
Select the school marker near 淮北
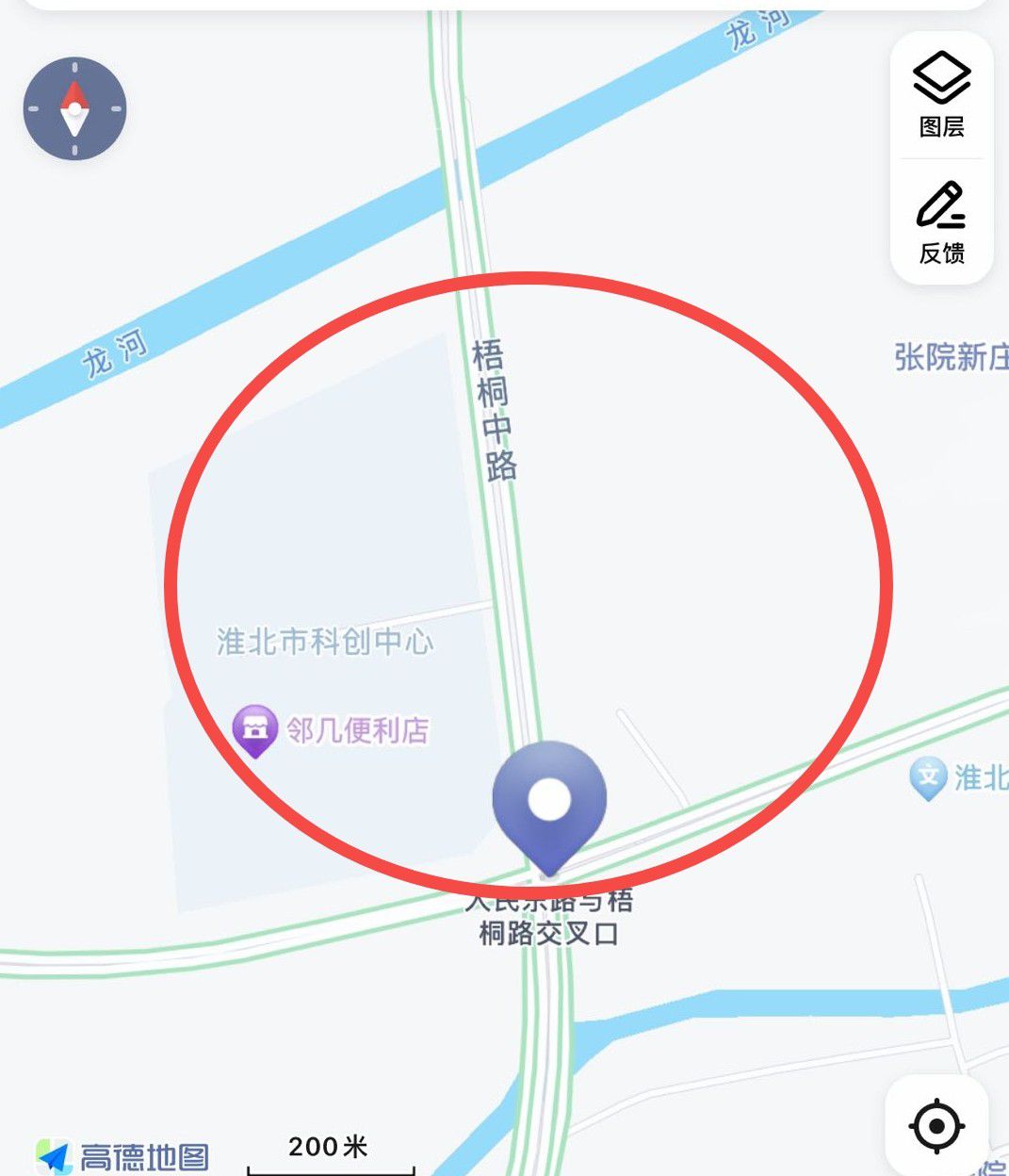928,777
